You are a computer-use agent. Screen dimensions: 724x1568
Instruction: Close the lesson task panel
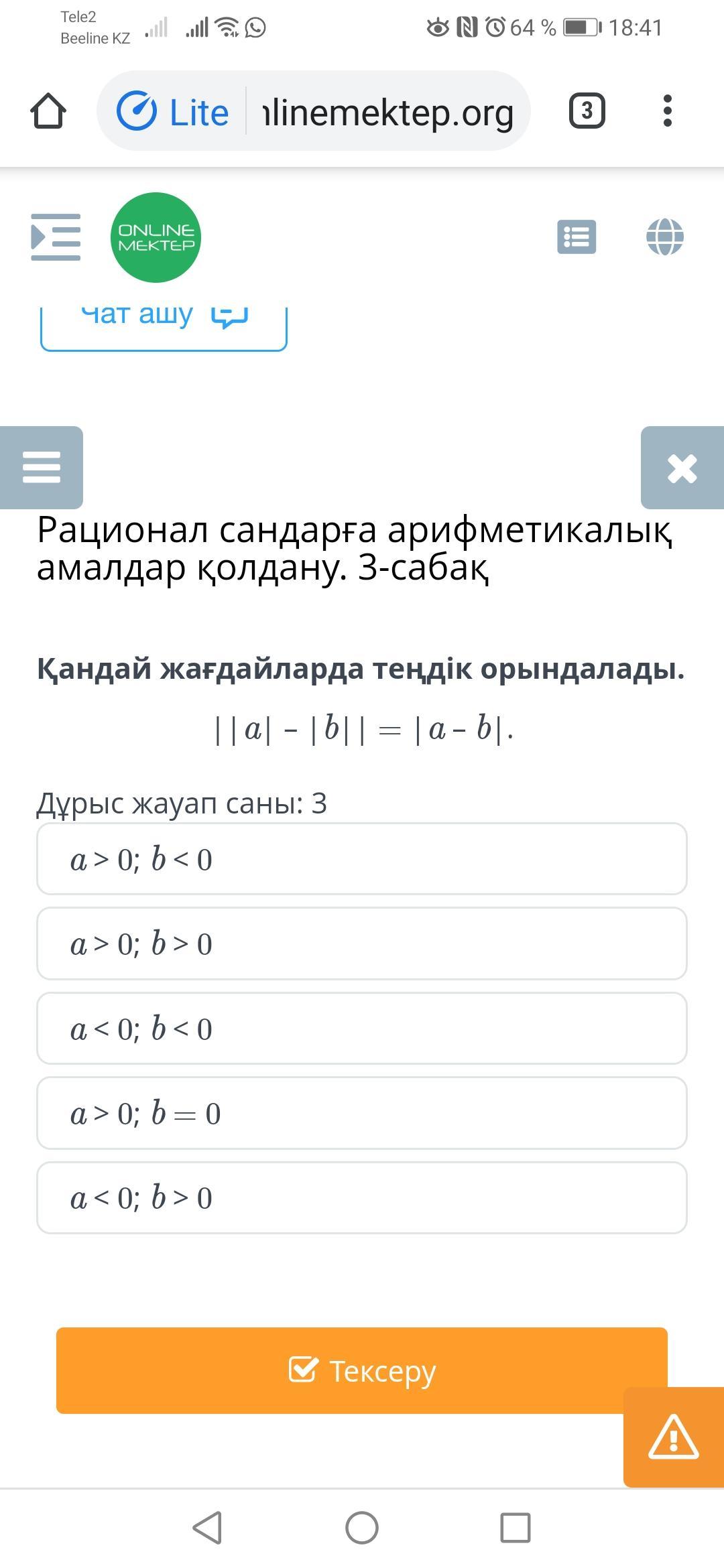[x=682, y=468]
